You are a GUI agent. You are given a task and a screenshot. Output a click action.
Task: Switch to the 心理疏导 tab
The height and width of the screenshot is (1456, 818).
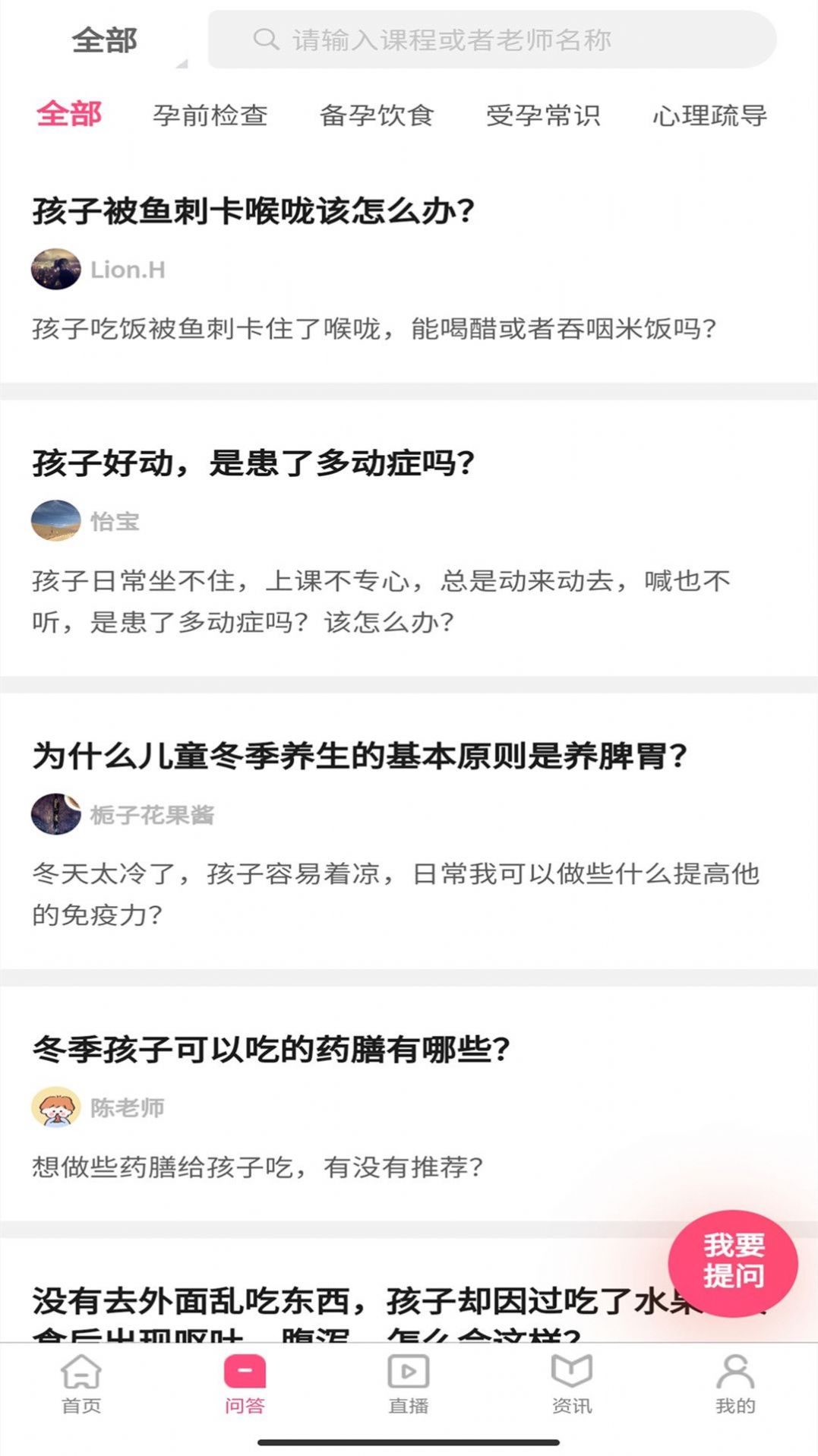[710, 115]
